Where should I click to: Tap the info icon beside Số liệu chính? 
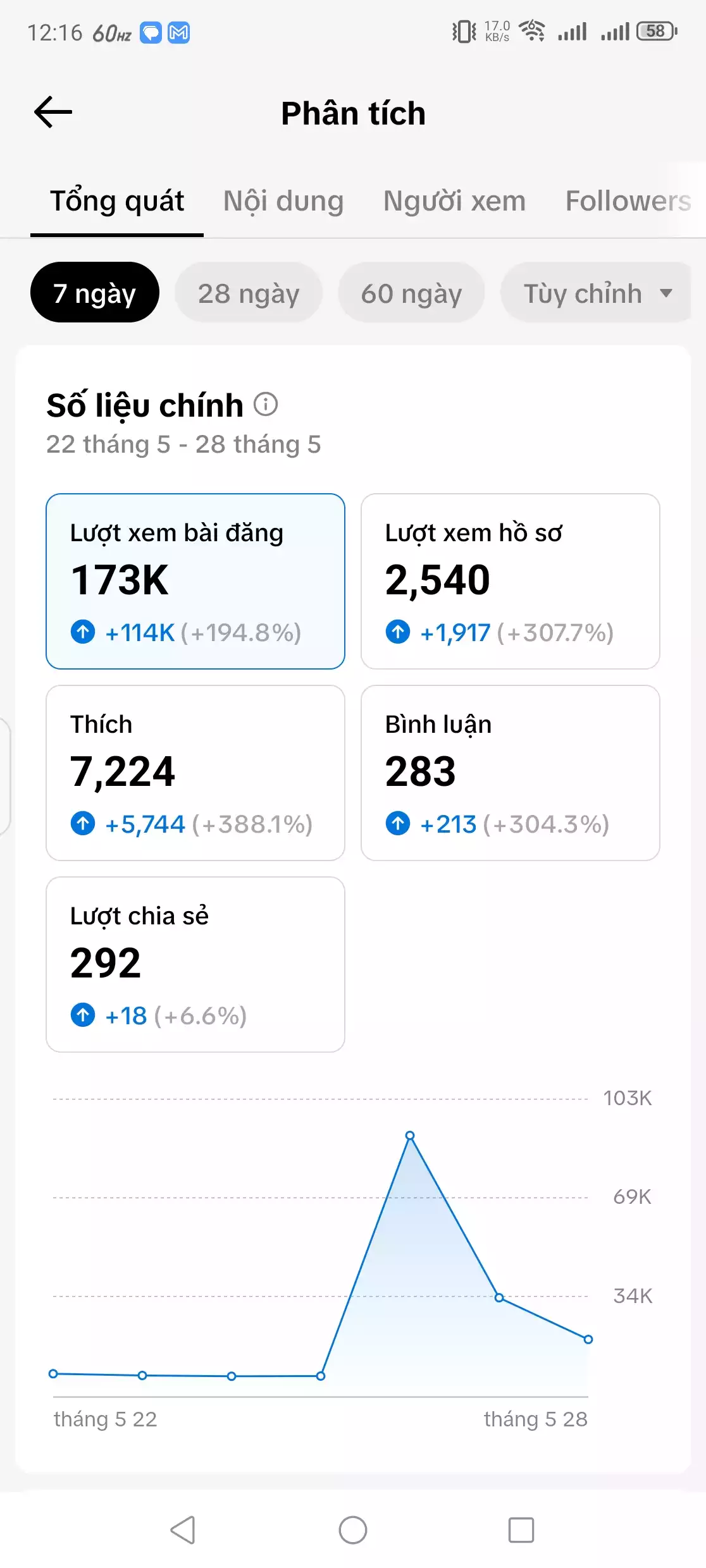coord(266,404)
